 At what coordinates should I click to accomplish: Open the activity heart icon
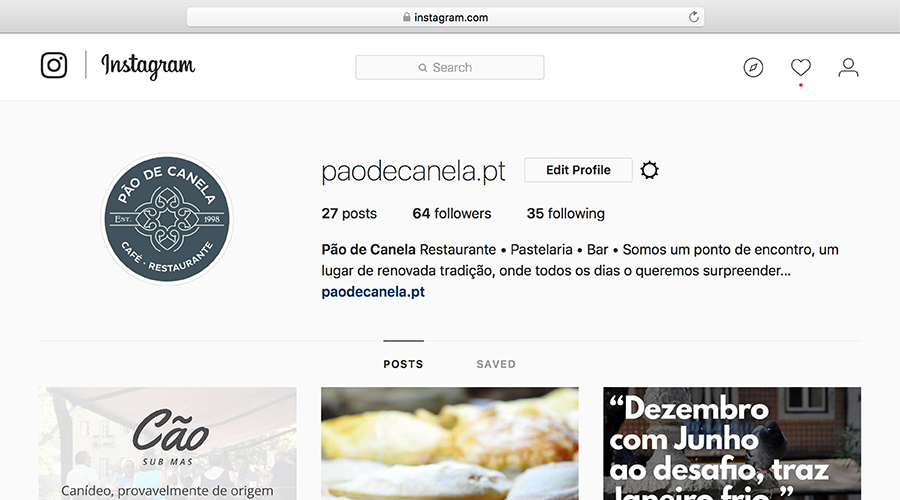800,67
